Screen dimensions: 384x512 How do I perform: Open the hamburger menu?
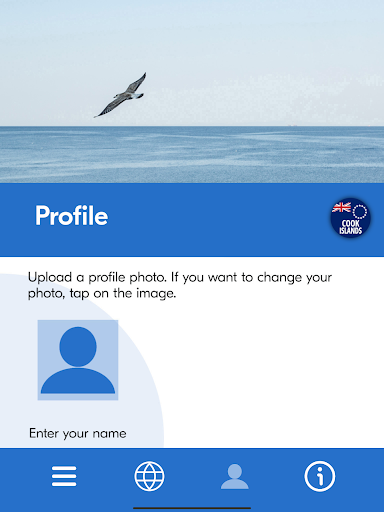click(64, 476)
